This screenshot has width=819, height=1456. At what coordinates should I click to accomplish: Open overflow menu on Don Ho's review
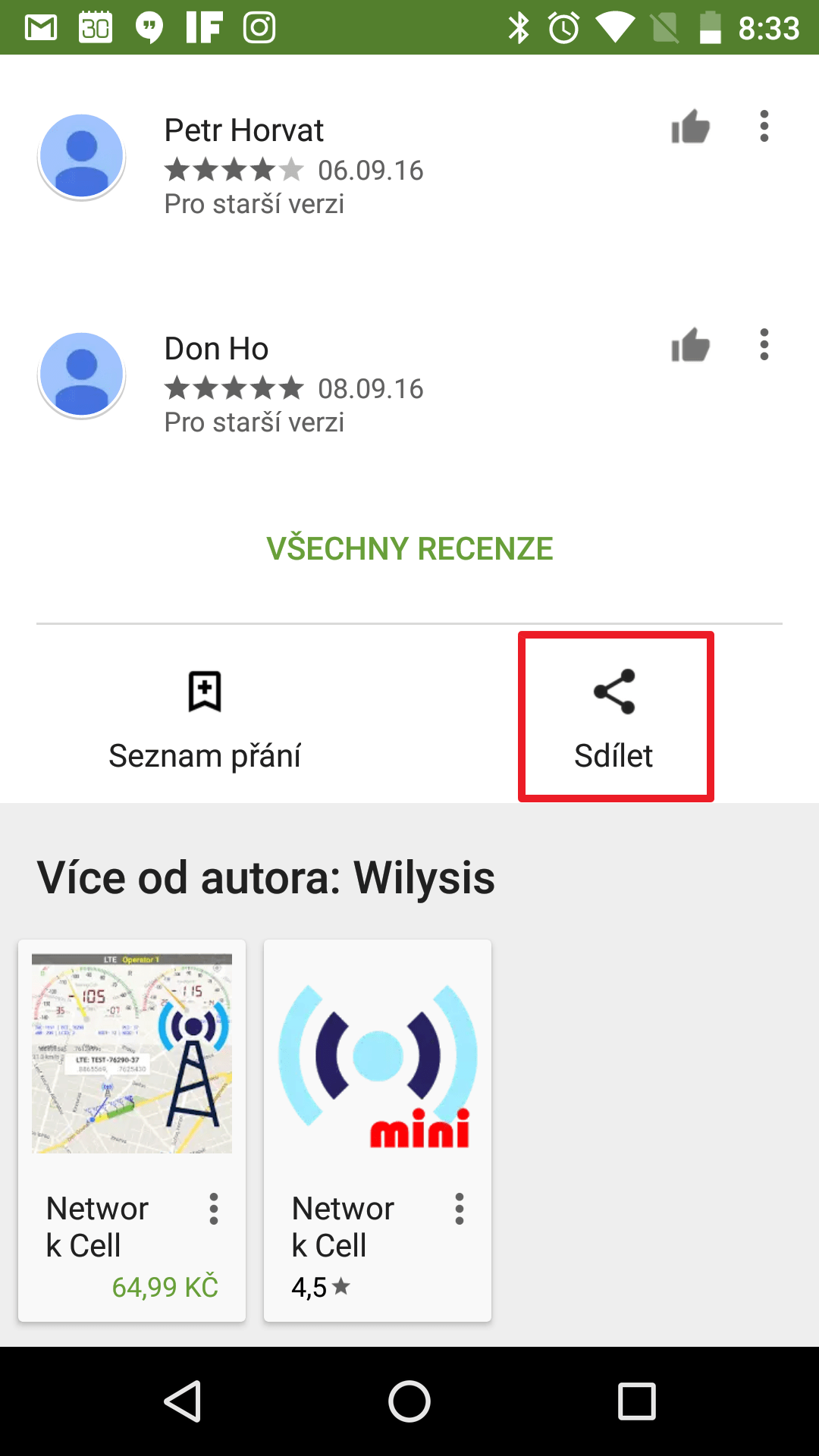(764, 344)
